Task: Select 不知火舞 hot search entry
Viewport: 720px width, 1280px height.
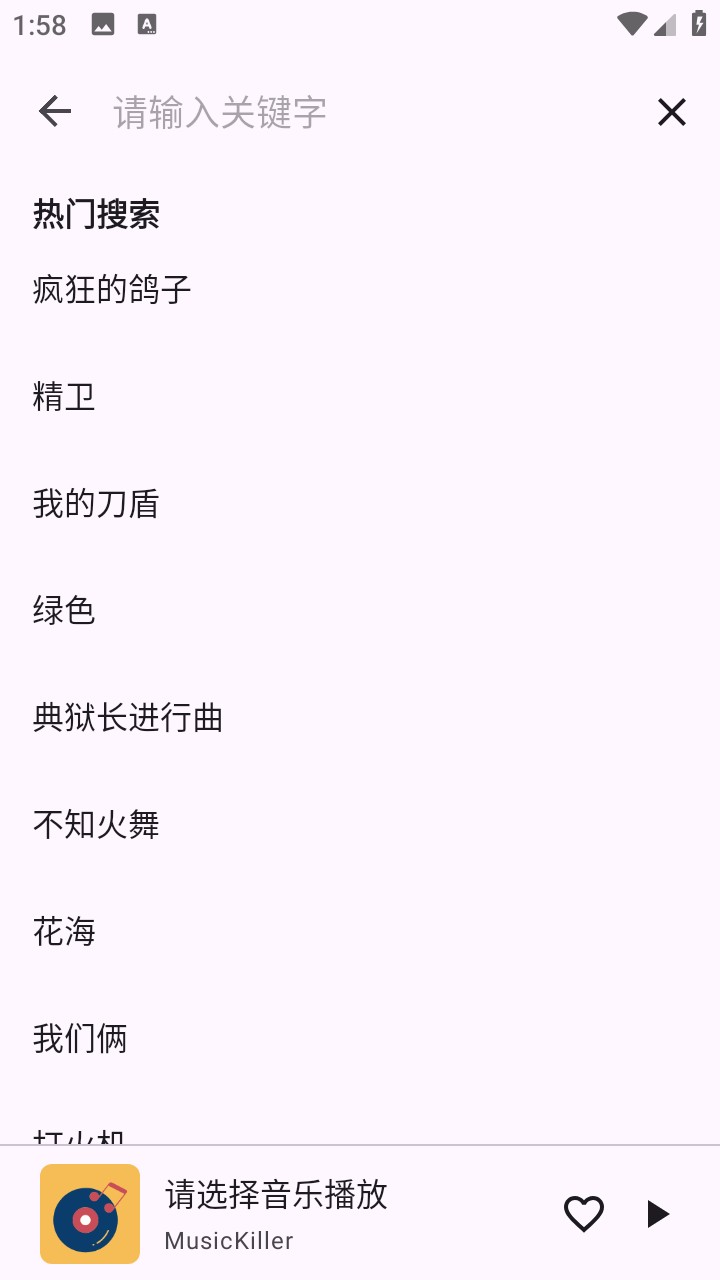Action: coord(96,824)
